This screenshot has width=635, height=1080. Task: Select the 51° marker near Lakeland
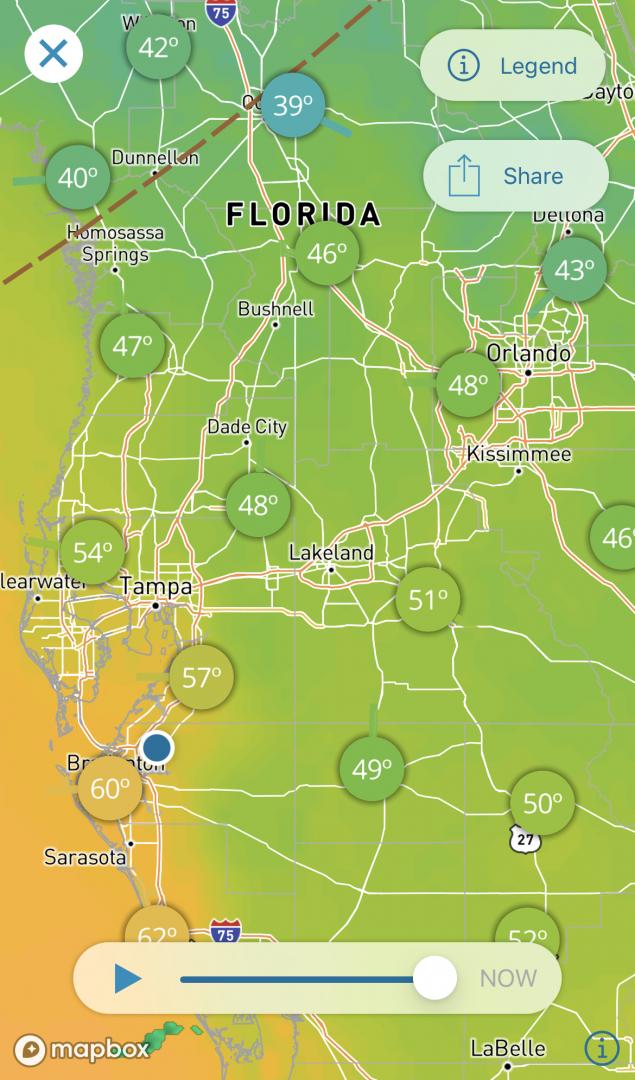[x=428, y=599]
